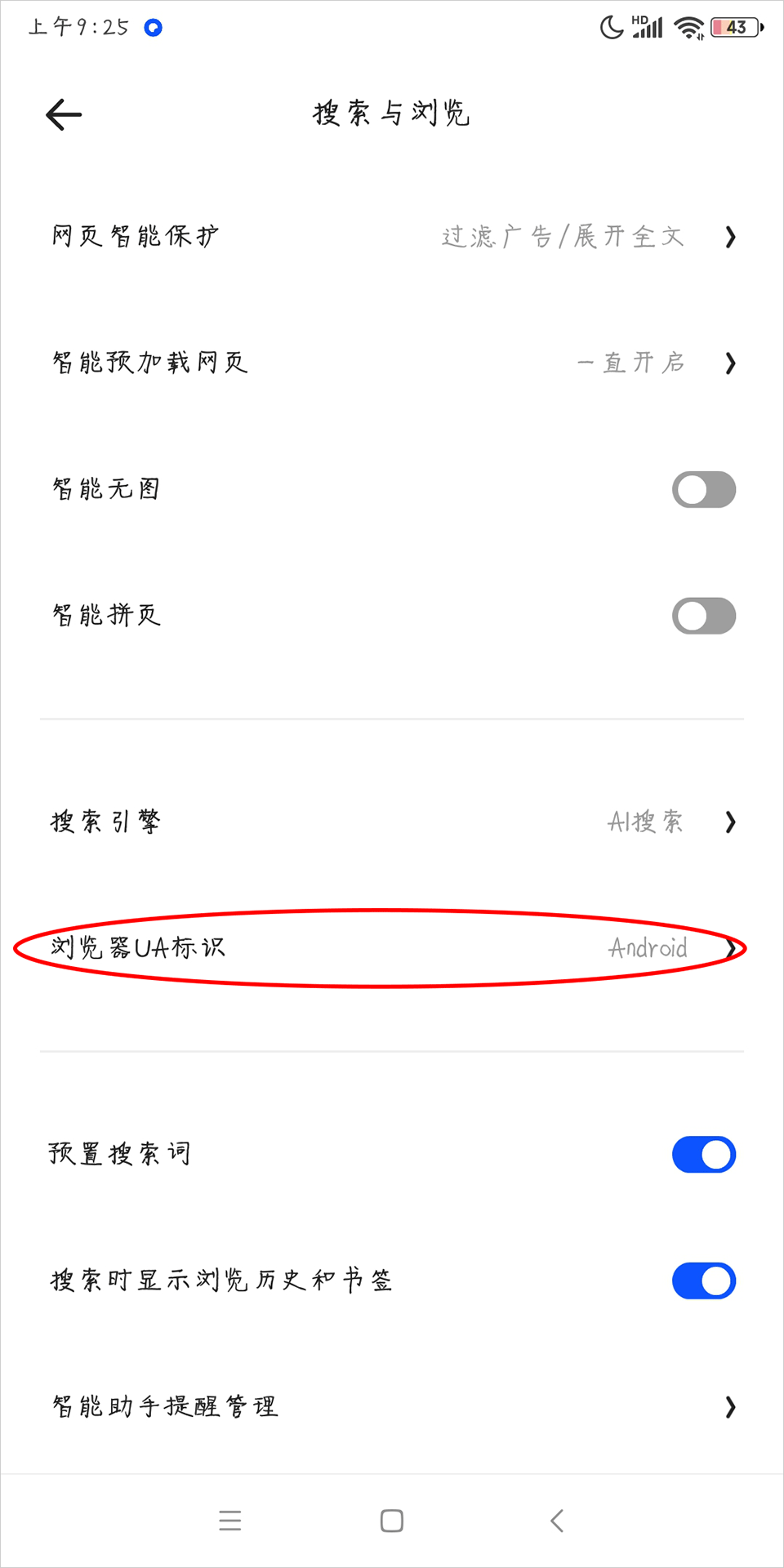784x1568 pixels.
Task: Open 网页智能保护 settings
Action: pos(392,237)
